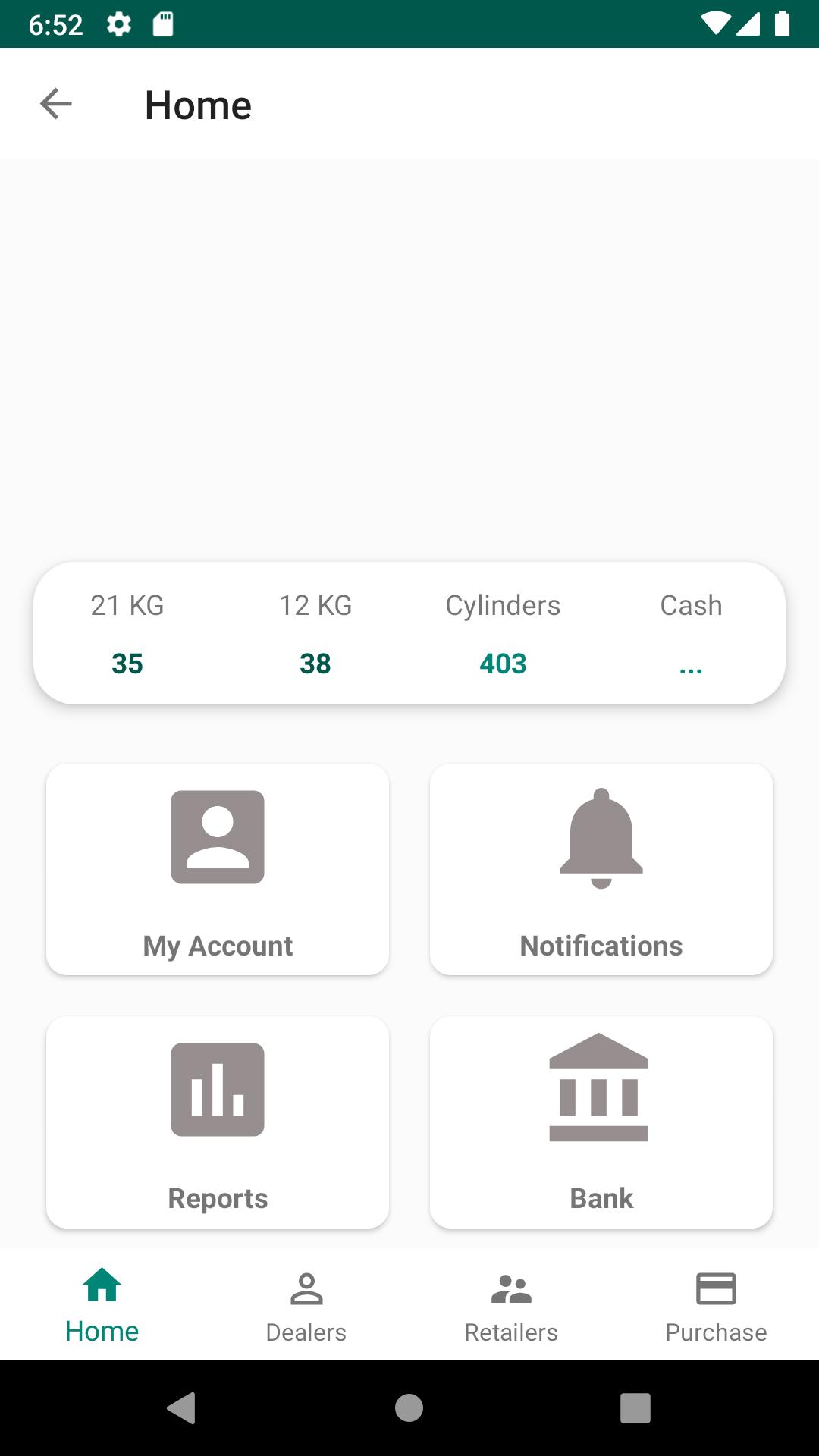The image size is (819, 1456).
Task: Open the Notifications card
Action: point(601,869)
